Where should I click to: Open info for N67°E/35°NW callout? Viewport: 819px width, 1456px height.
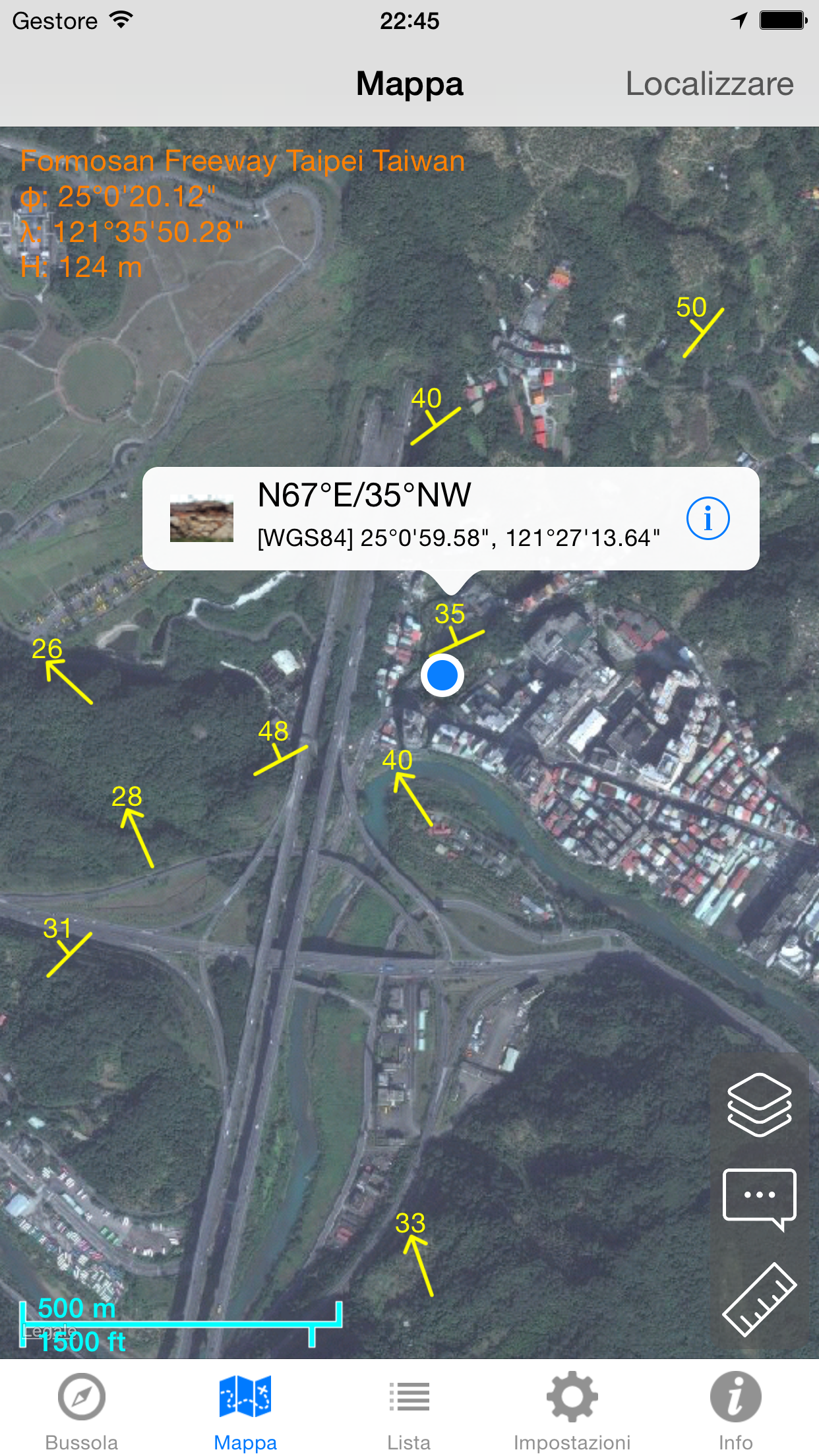tap(708, 518)
